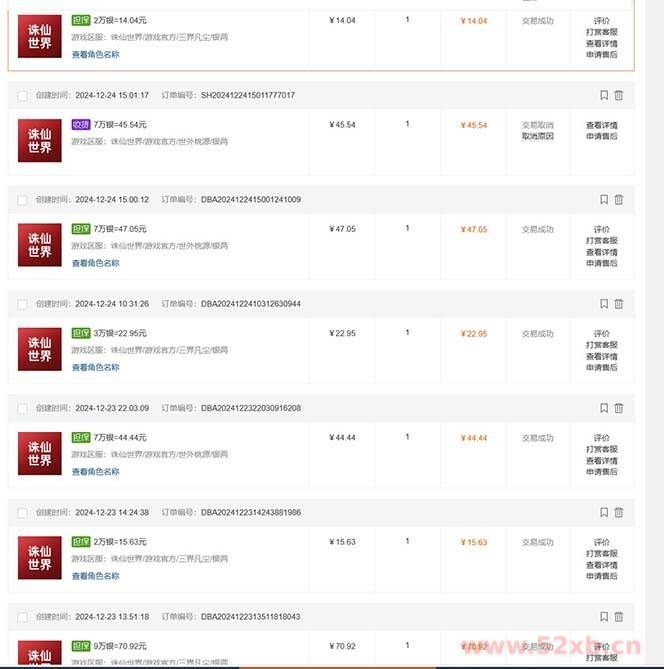
Task: View 查看角色名称 under the 2万银=14.04元 order
Action: (95, 54)
